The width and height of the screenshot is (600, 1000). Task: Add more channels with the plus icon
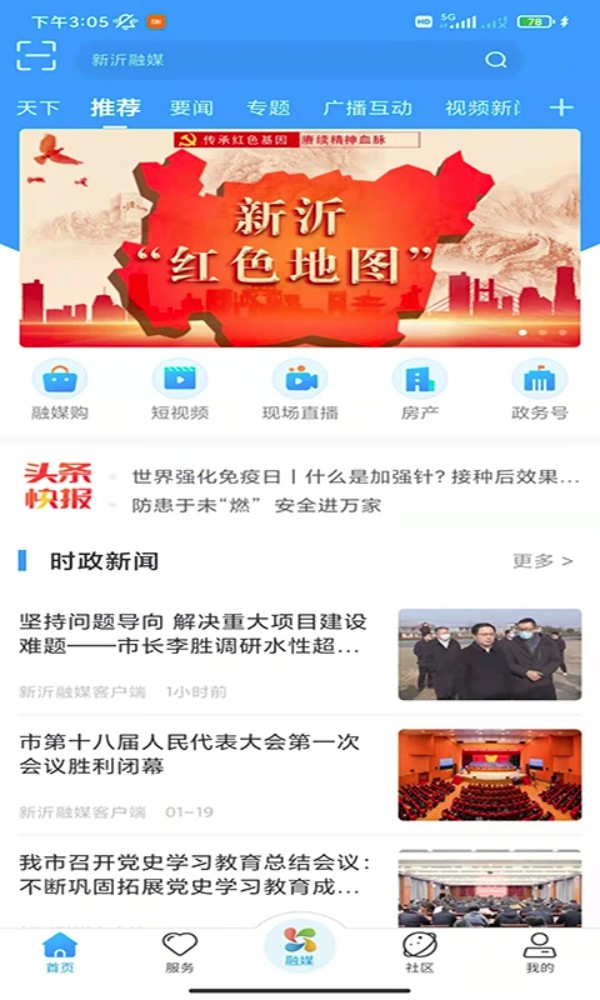tap(561, 108)
